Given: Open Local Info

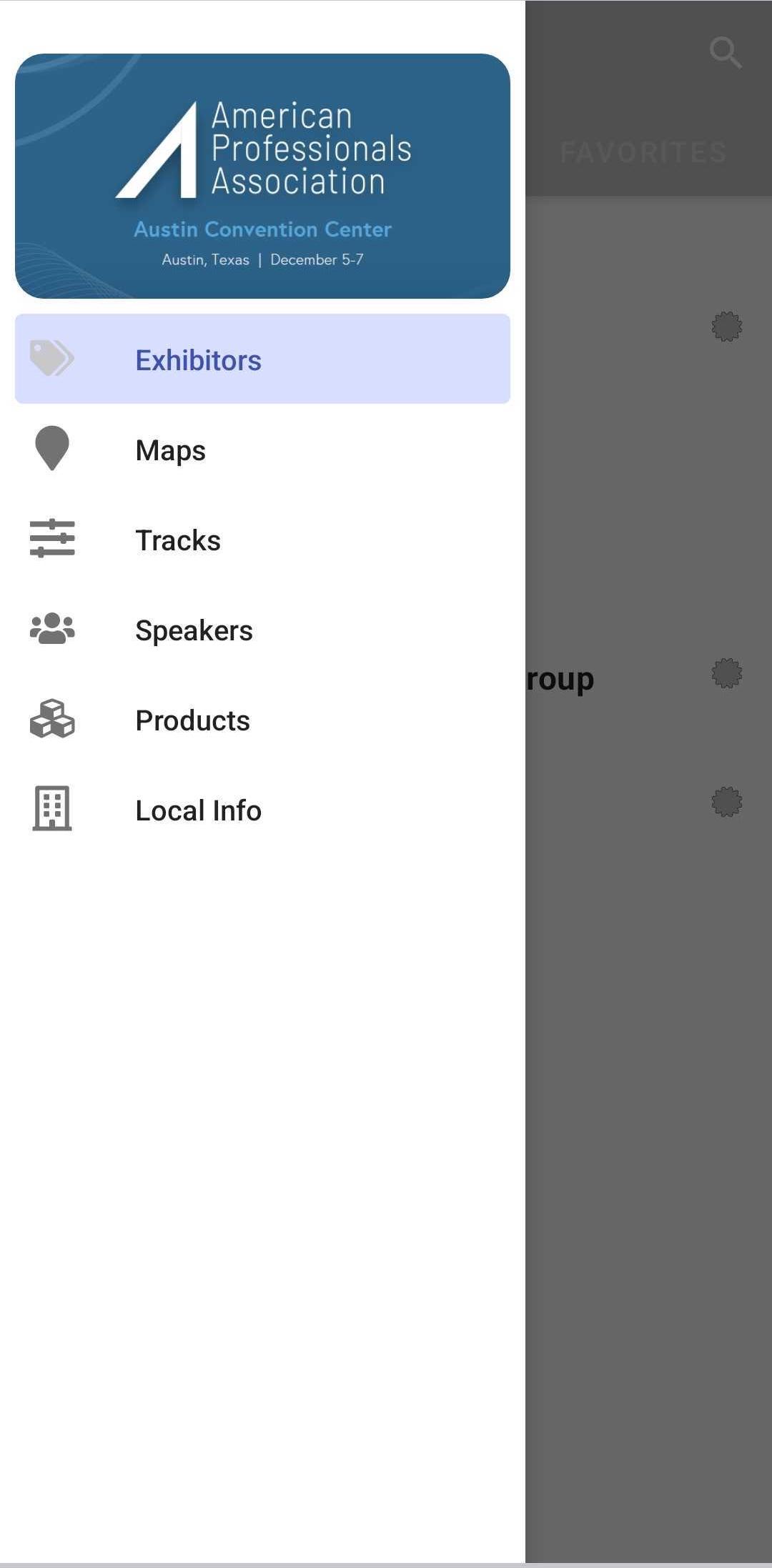Looking at the screenshot, I should (x=198, y=810).
